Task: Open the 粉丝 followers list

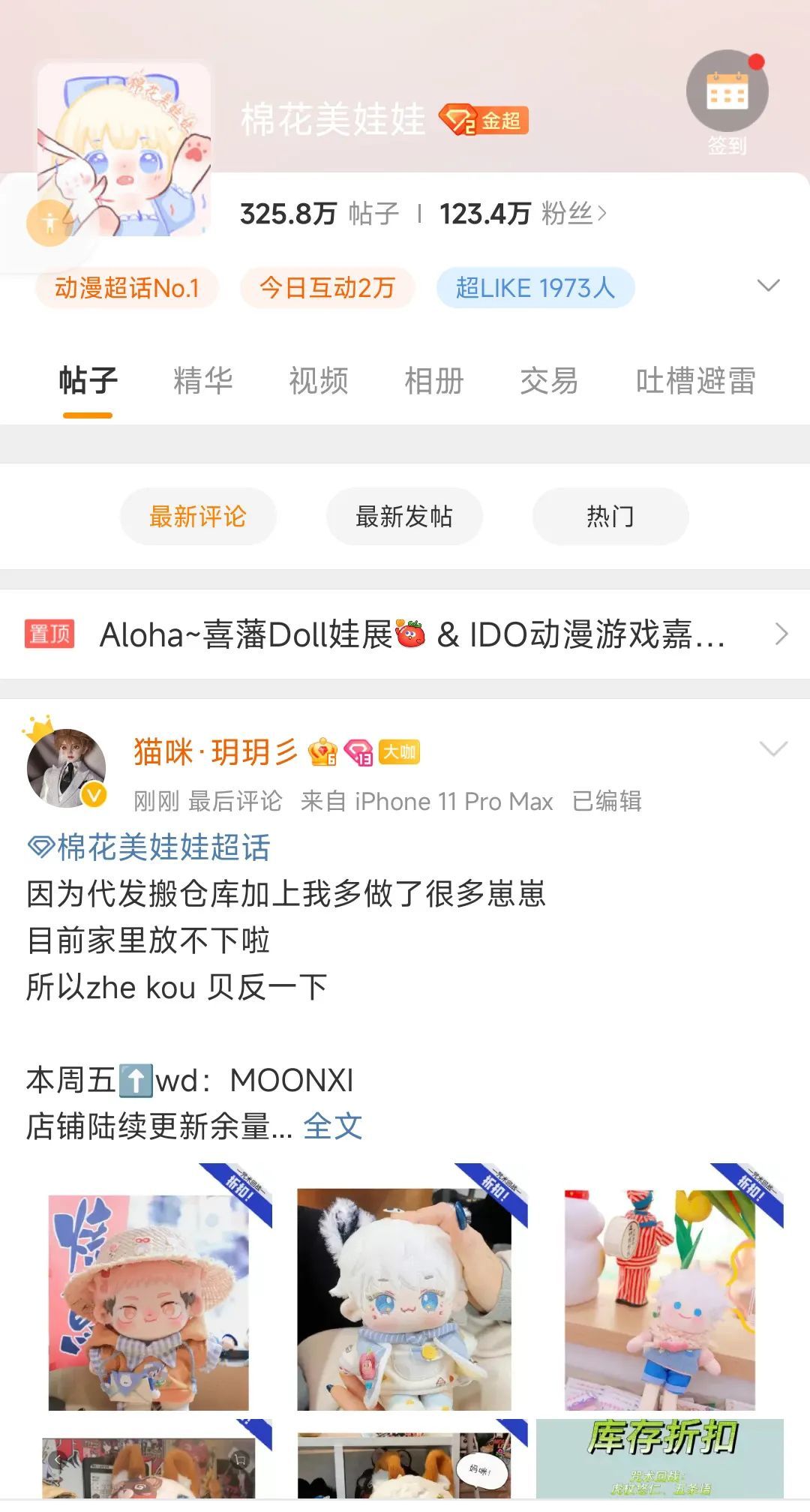Action: pyautogui.click(x=573, y=214)
